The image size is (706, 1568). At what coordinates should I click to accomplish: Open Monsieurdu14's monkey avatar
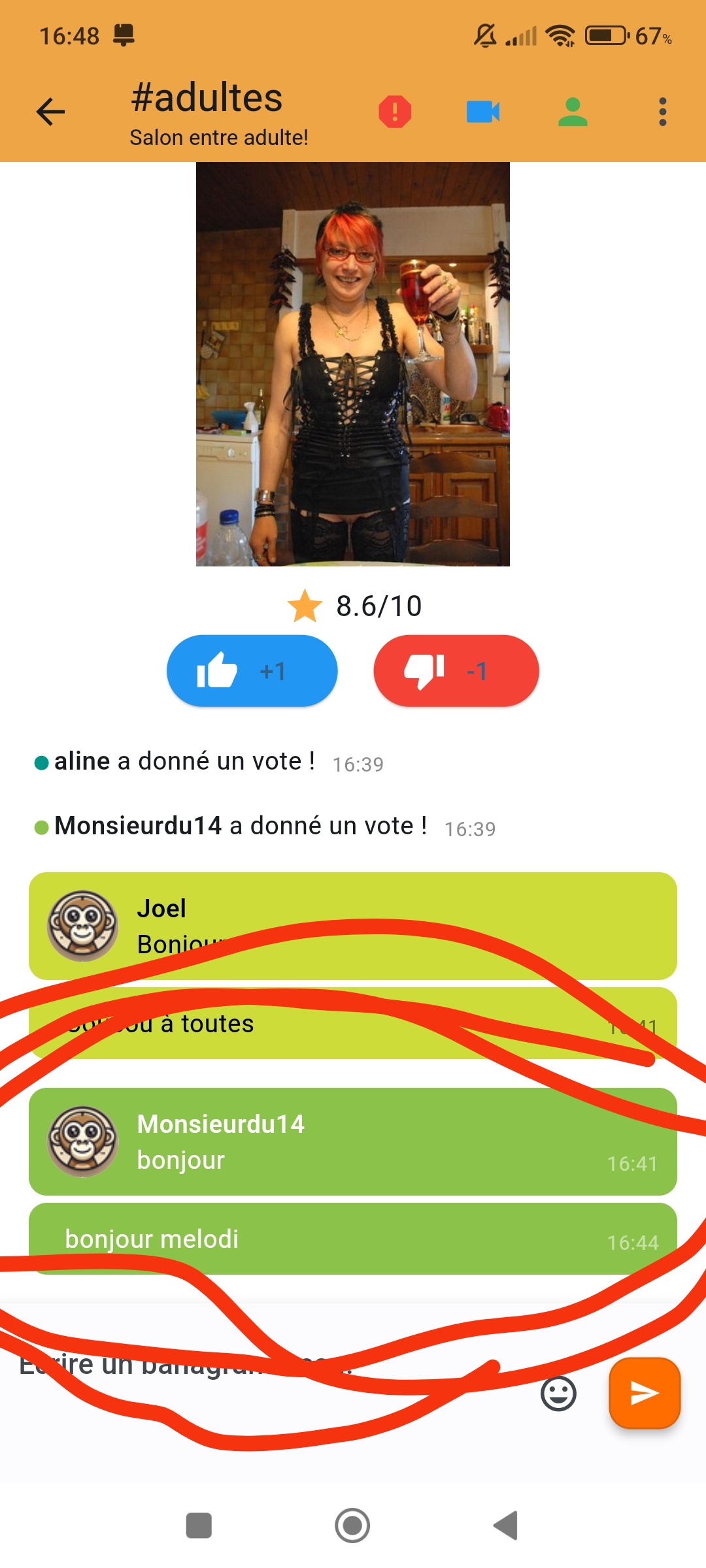click(82, 1141)
